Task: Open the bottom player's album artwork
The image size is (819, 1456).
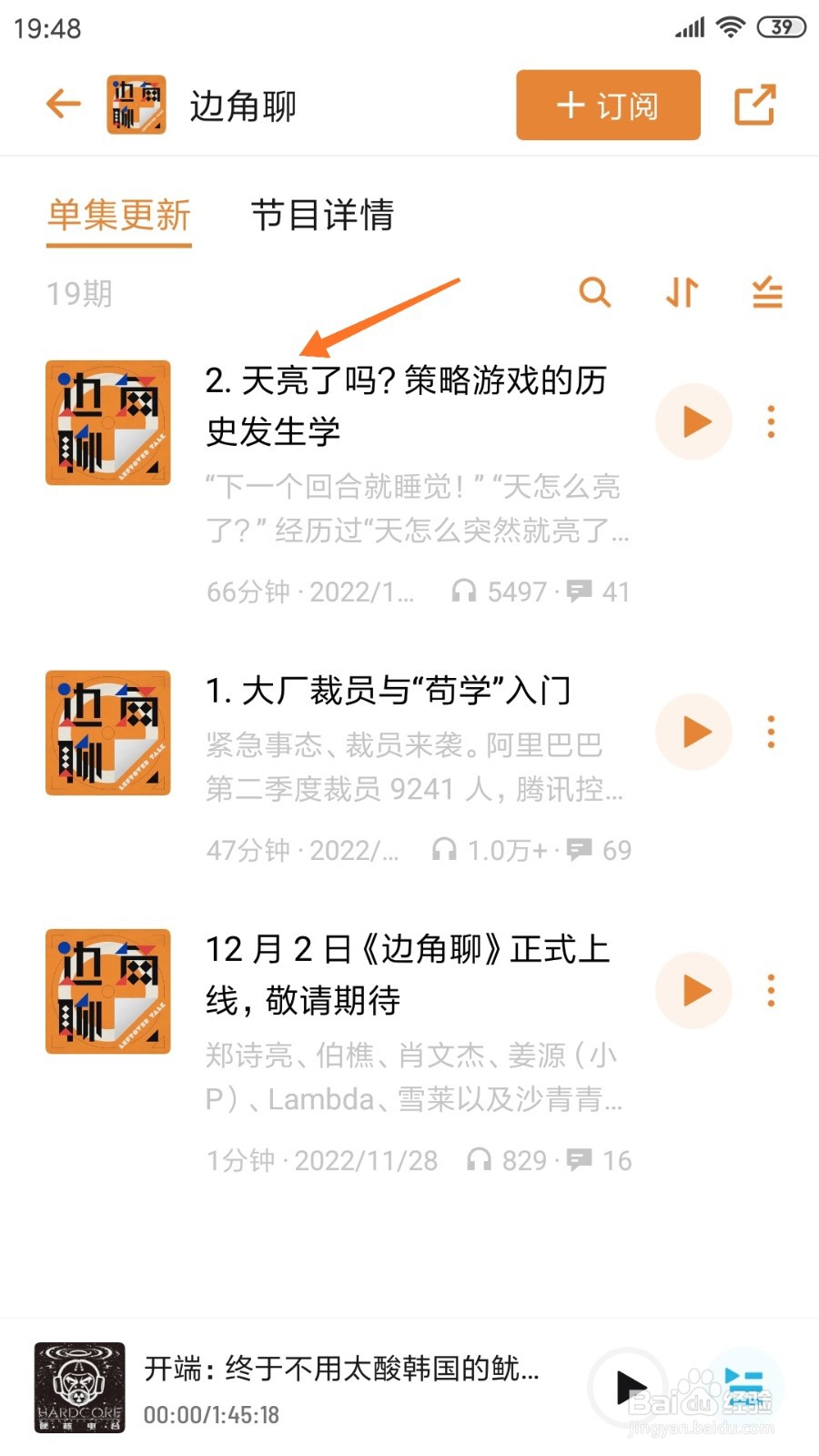Action: (80, 1390)
